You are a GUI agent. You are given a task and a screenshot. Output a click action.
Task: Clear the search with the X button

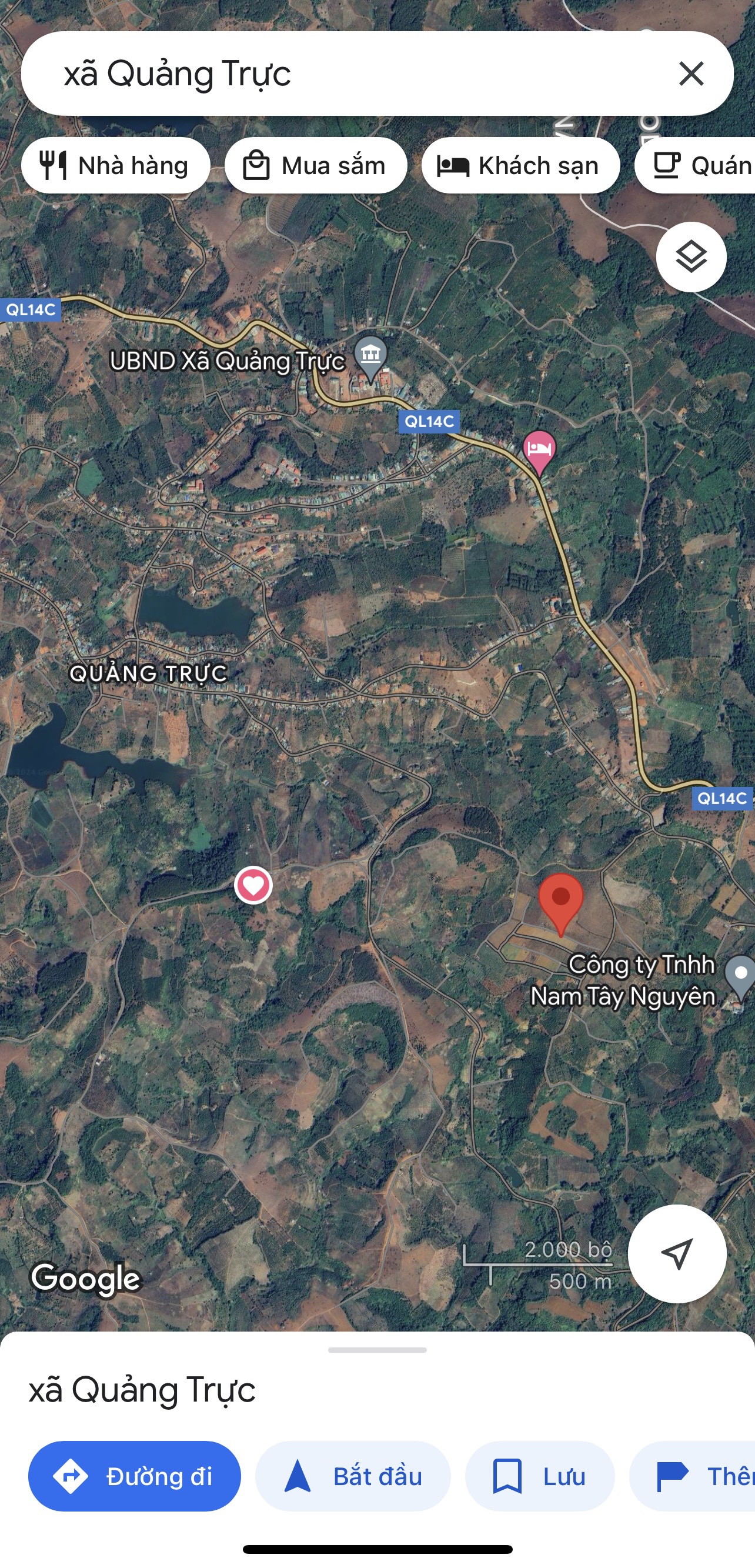pyautogui.click(x=691, y=74)
